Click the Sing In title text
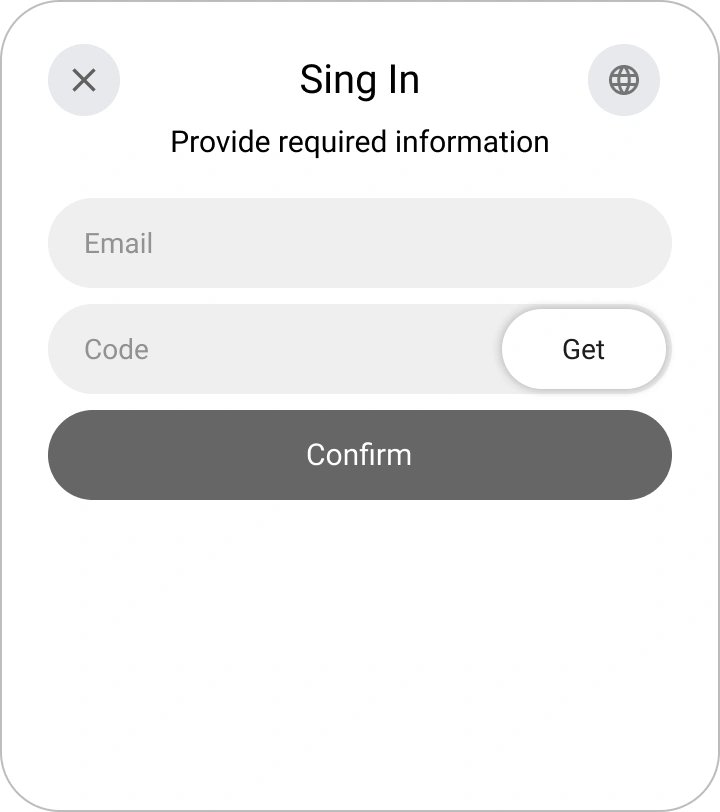 point(360,80)
